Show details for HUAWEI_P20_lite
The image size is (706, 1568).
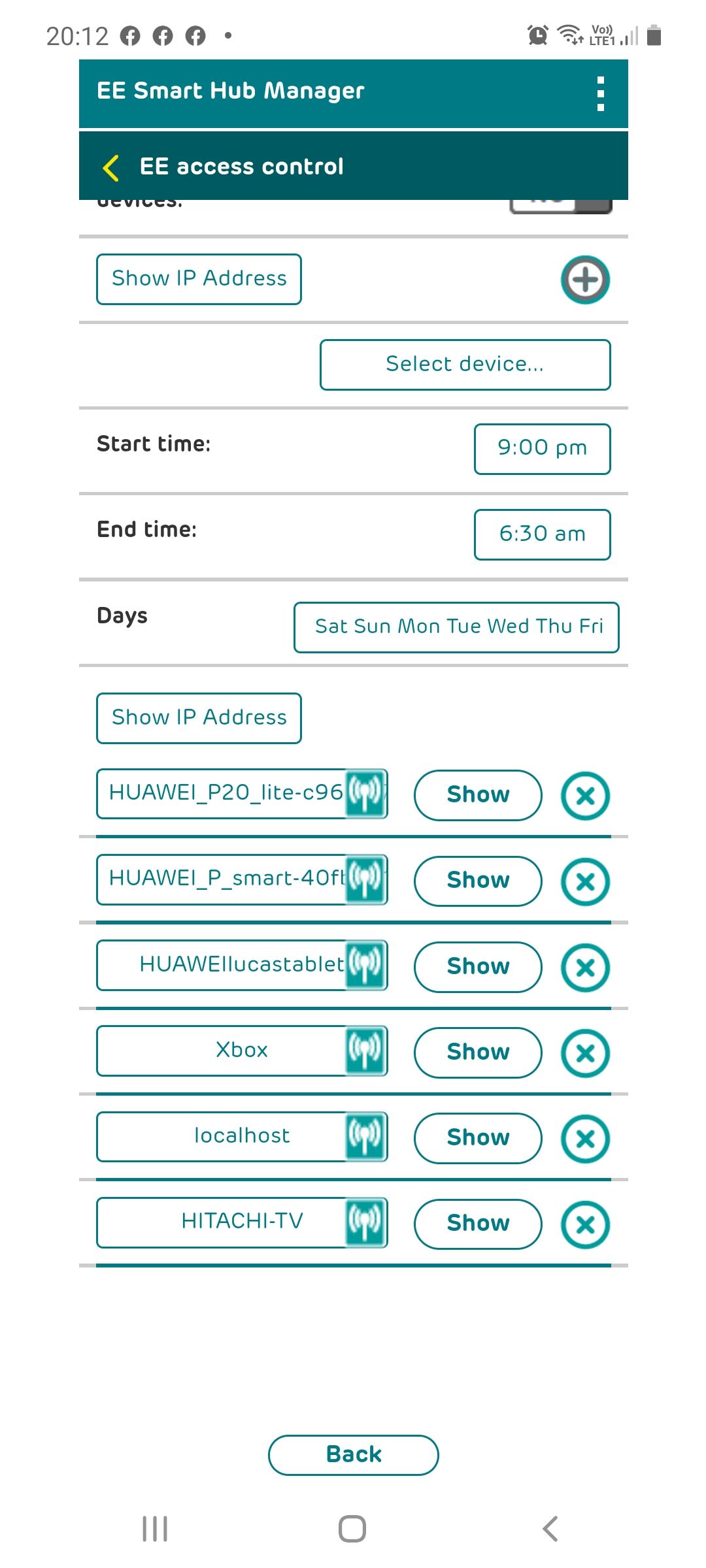(478, 795)
